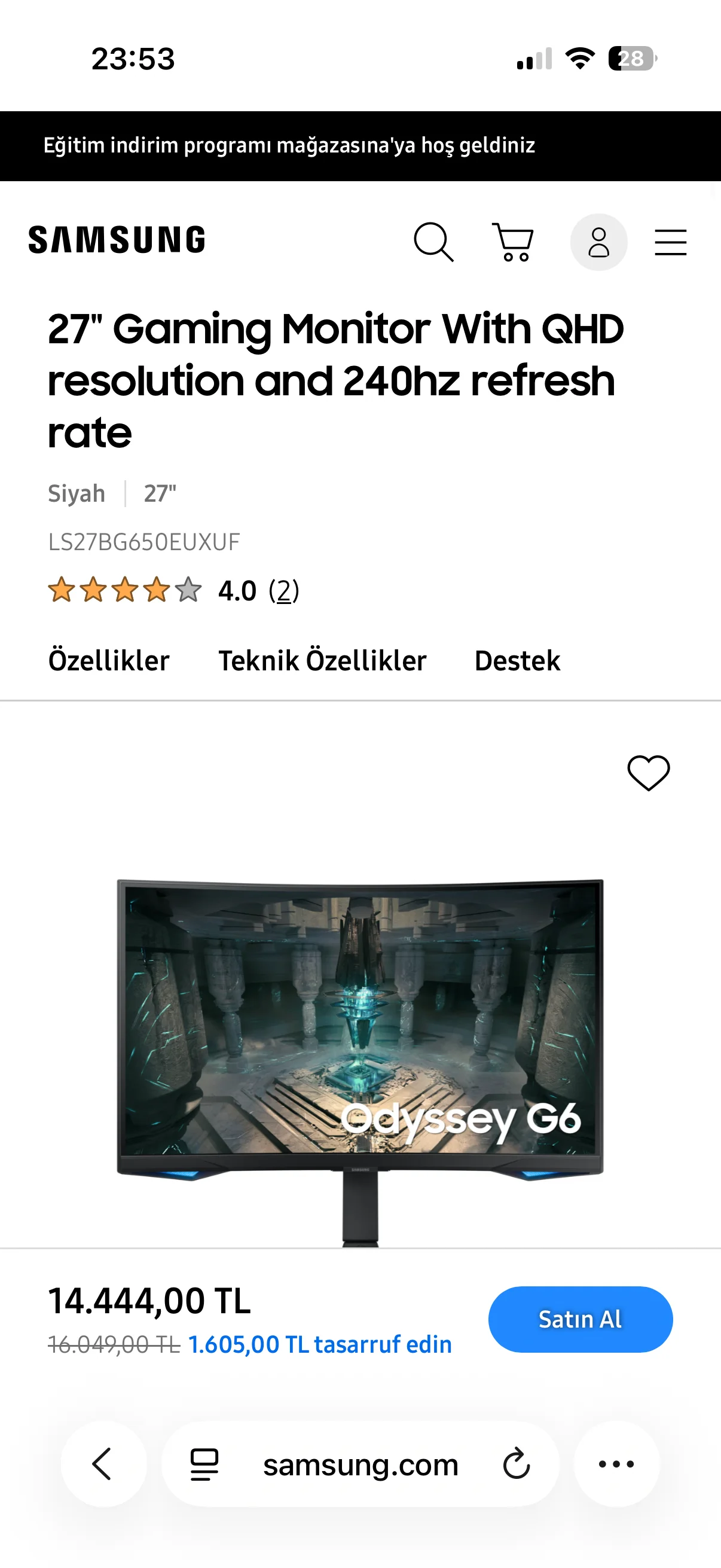Open the shopping cart

[x=513, y=242]
